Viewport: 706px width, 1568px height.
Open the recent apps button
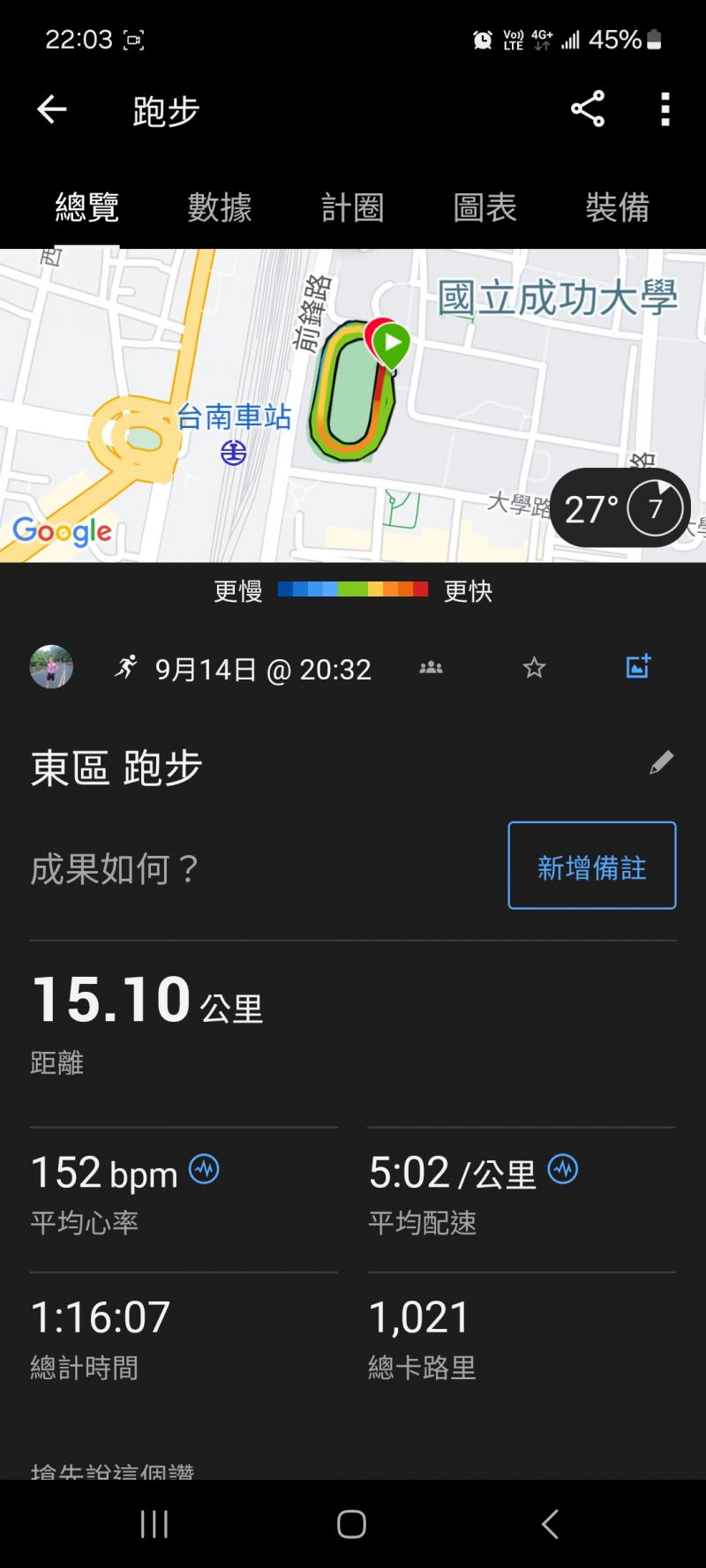point(154,1524)
